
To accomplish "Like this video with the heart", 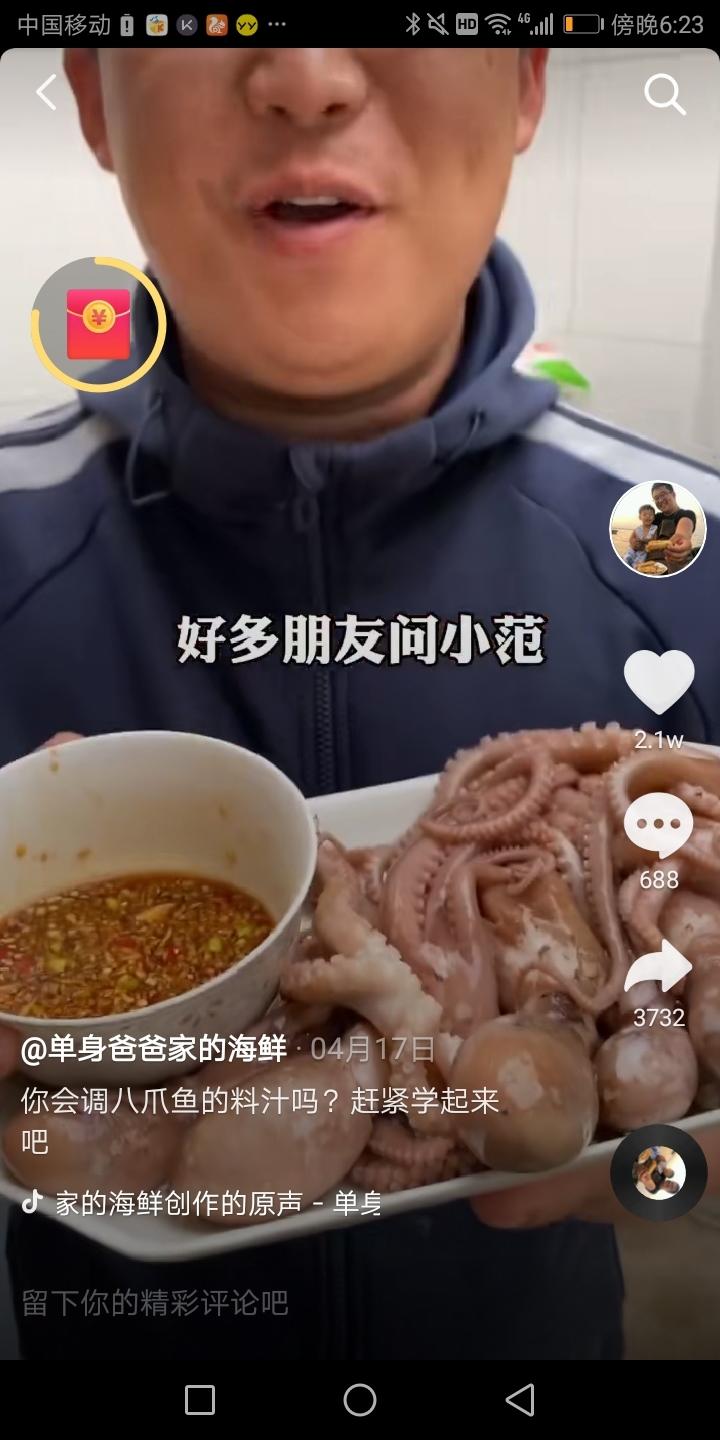I will pos(659,683).
